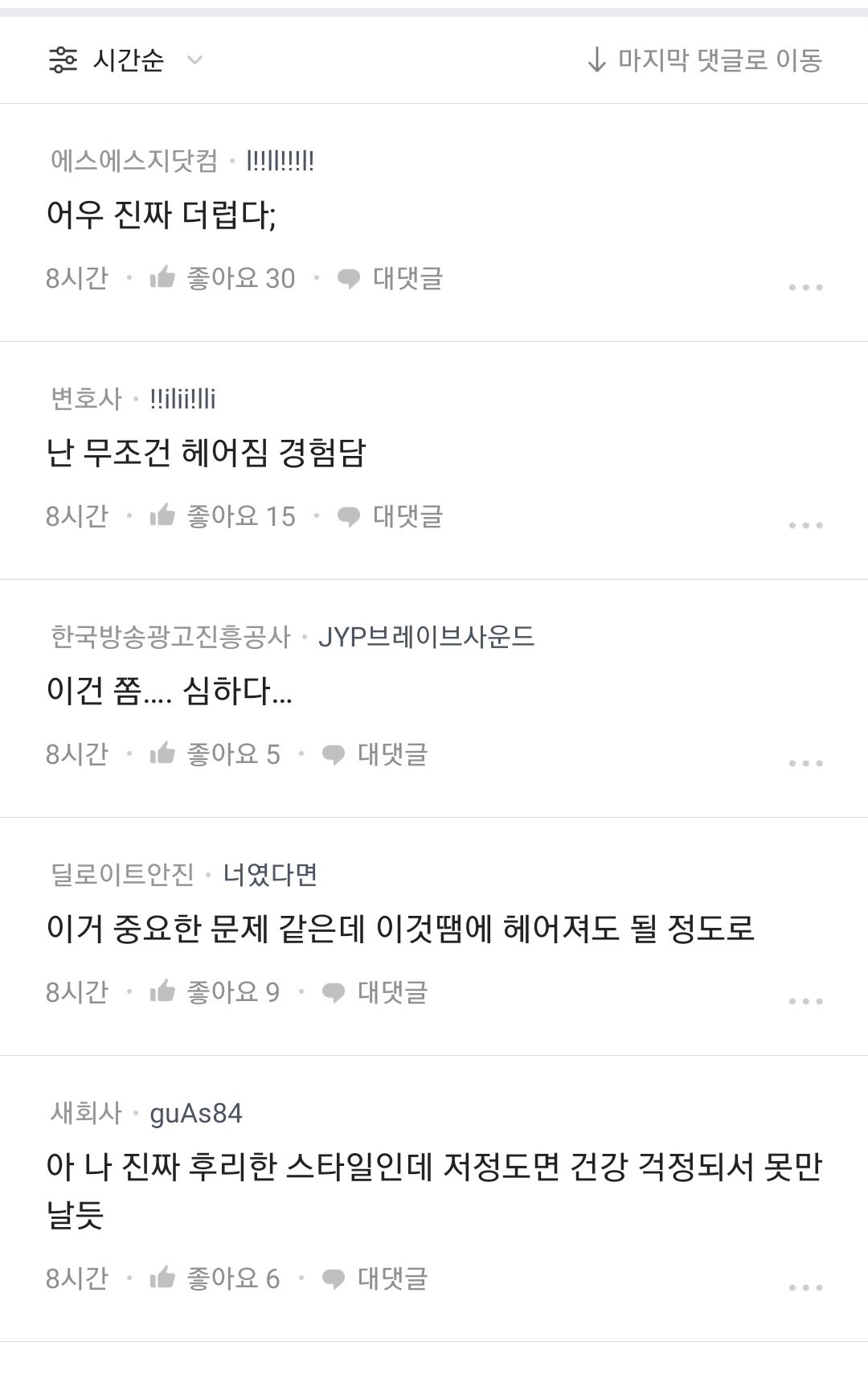Jump to the last comment via 마지막 댓글로 이동
The height and width of the screenshot is (1375, 868).
[705, 60]
